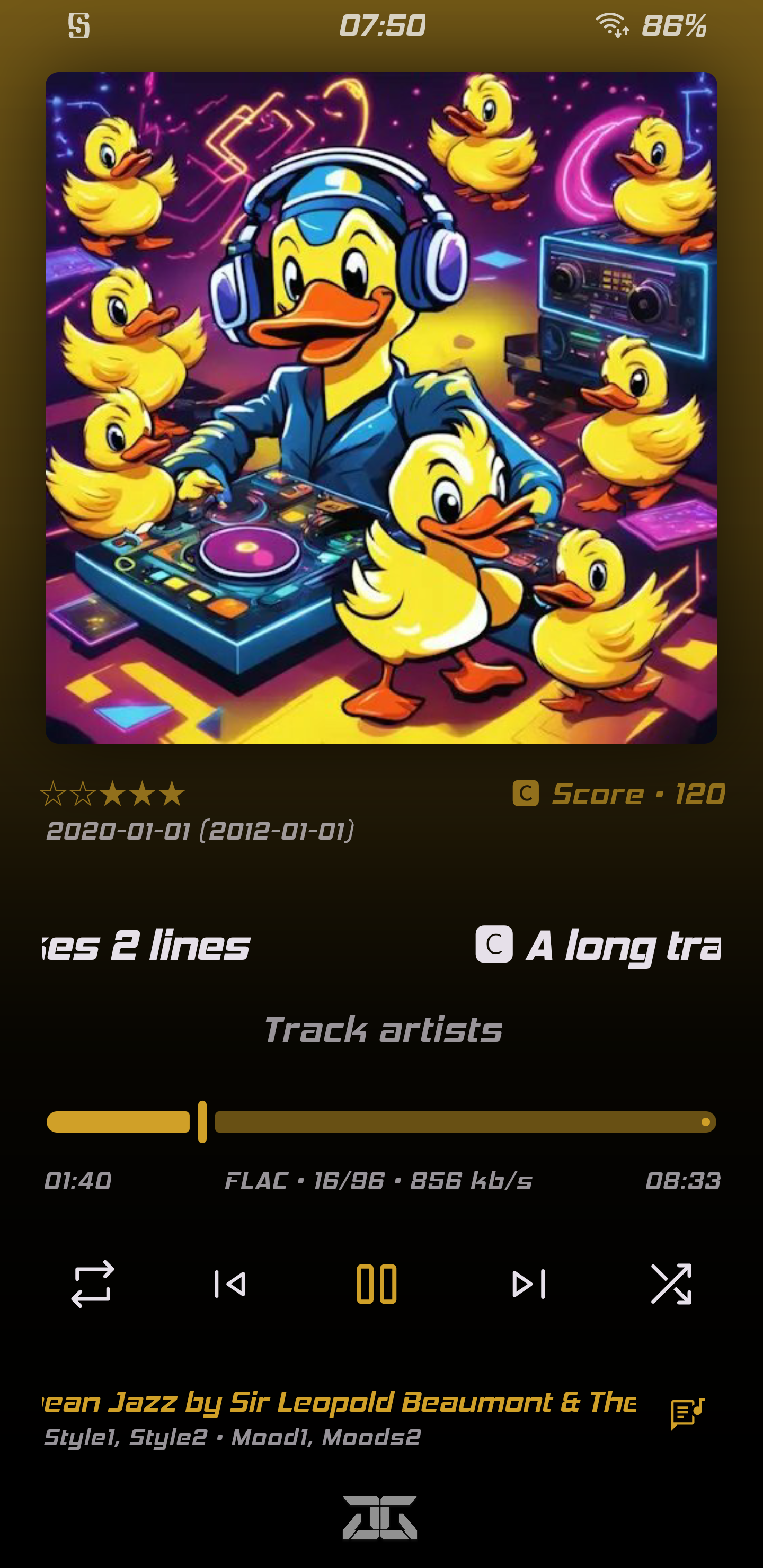Open the Symfonium logo at the bottom
This screenshot has width=763, height=1568.
click(380, 1517)
